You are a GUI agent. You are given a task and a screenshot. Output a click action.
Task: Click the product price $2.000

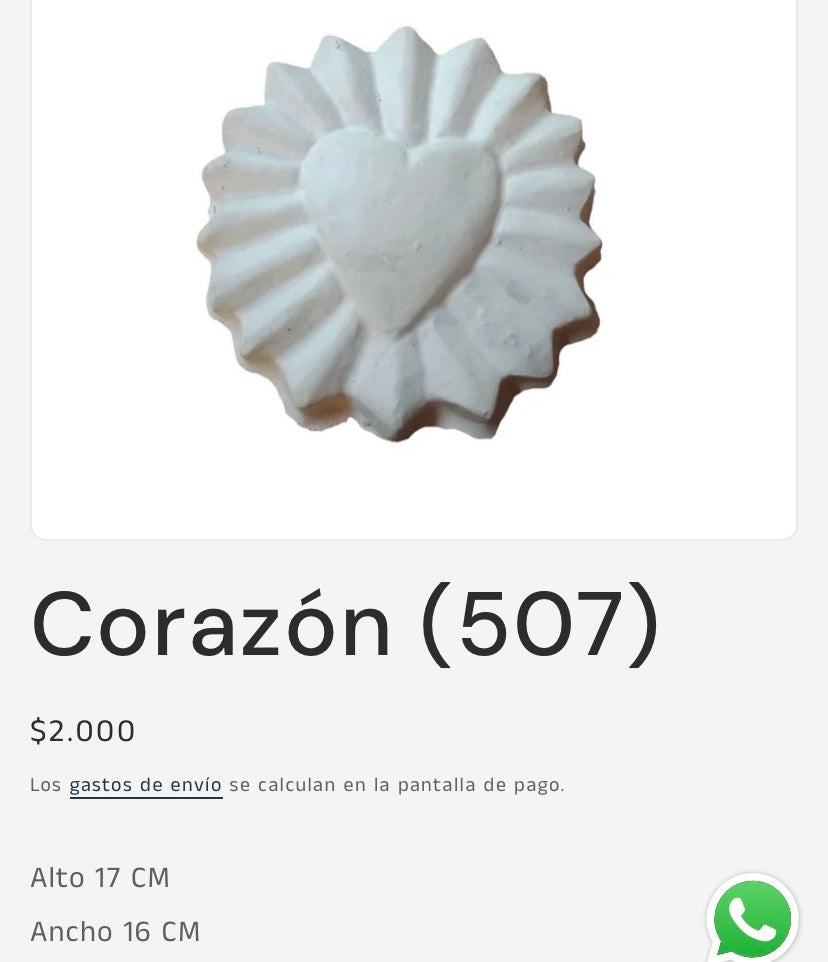pyautogui.click(x=83, y=730)
